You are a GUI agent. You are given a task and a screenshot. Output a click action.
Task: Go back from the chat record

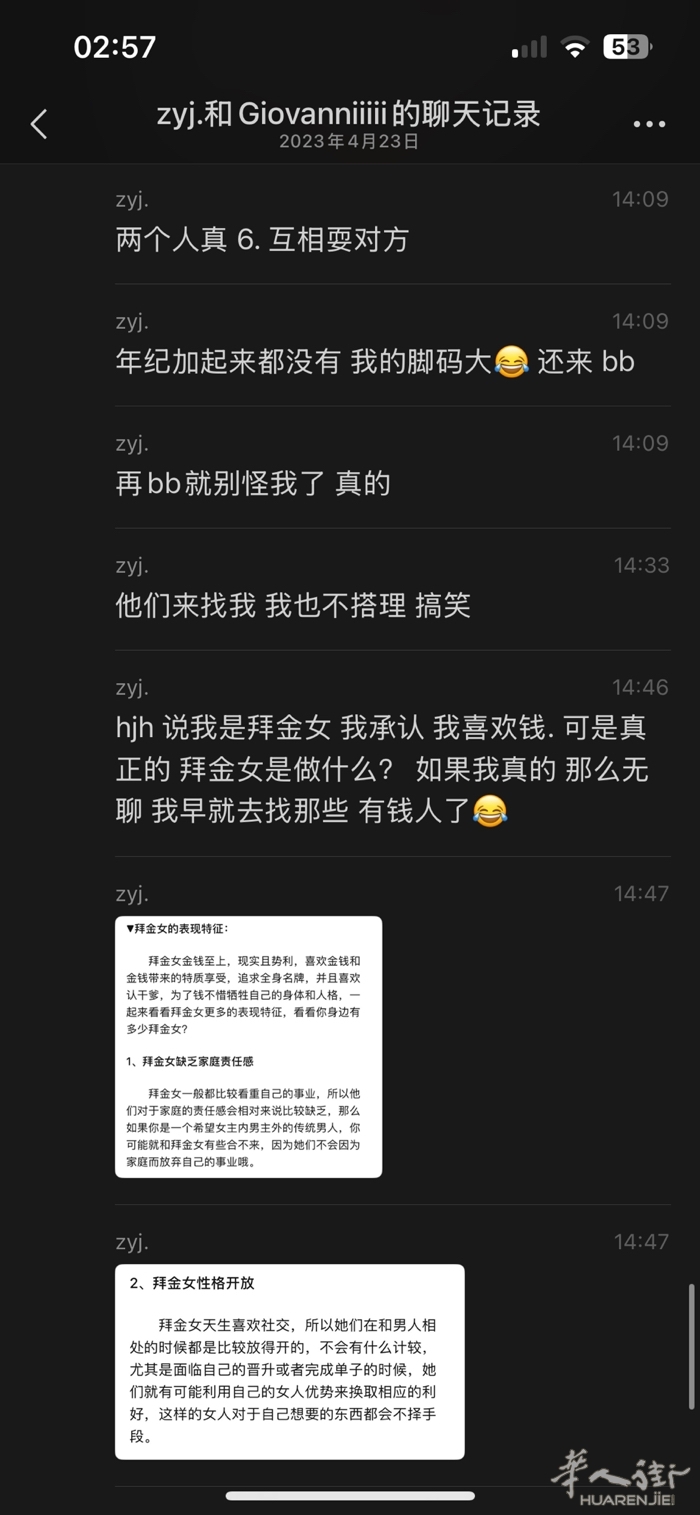(x=40, y=124)
